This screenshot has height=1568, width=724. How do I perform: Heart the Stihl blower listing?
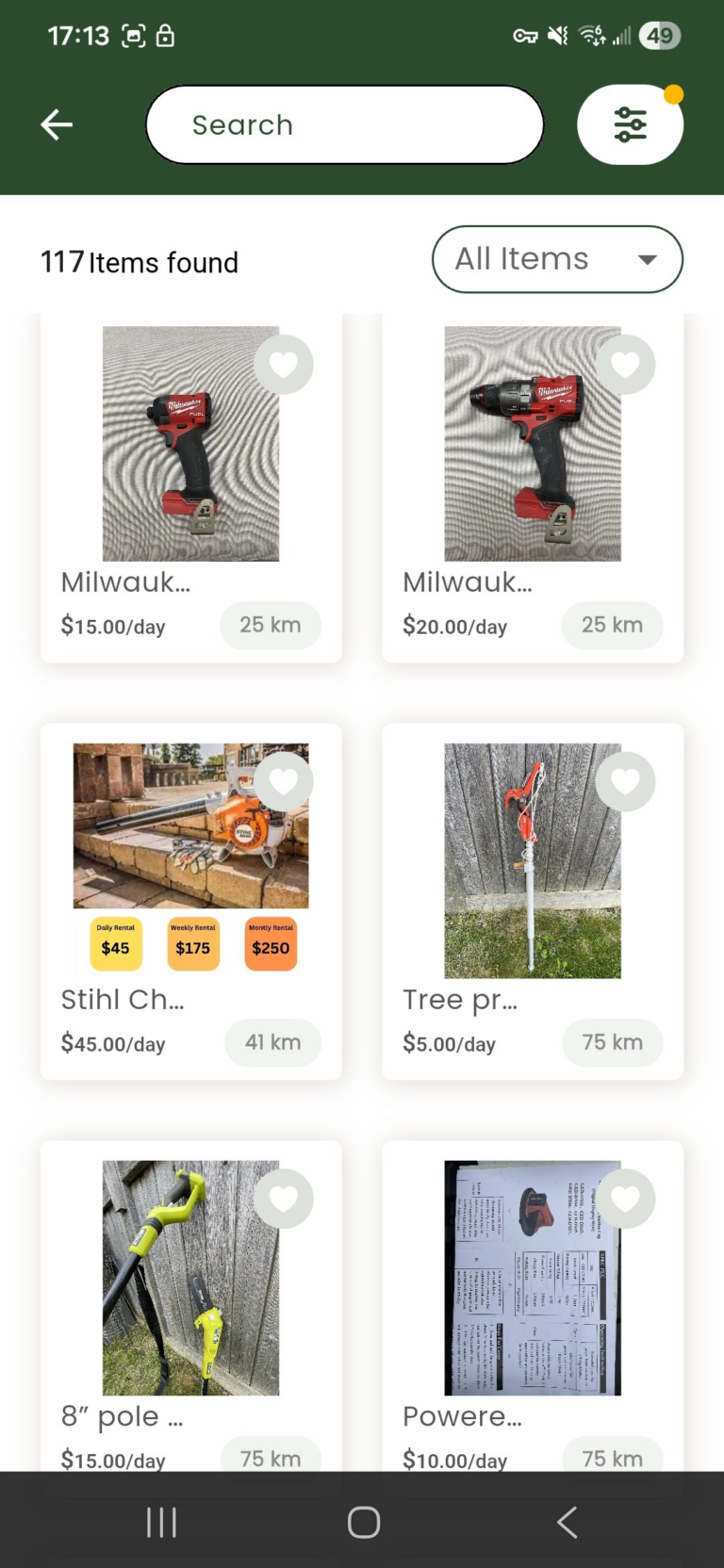(x=285, y=781)
